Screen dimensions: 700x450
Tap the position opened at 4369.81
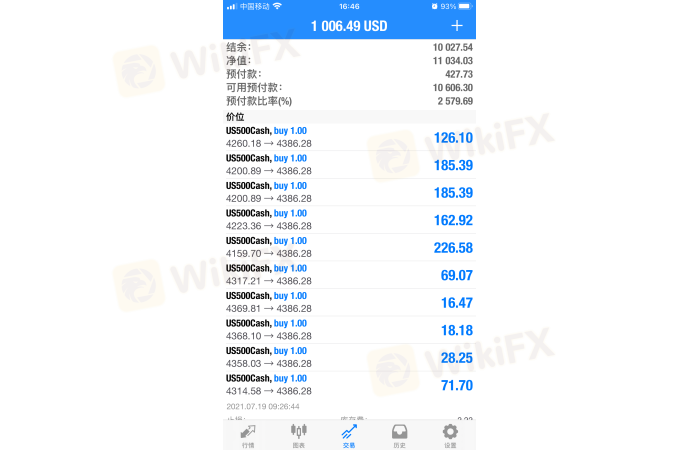pyautogui.click(x=349, y=302)
